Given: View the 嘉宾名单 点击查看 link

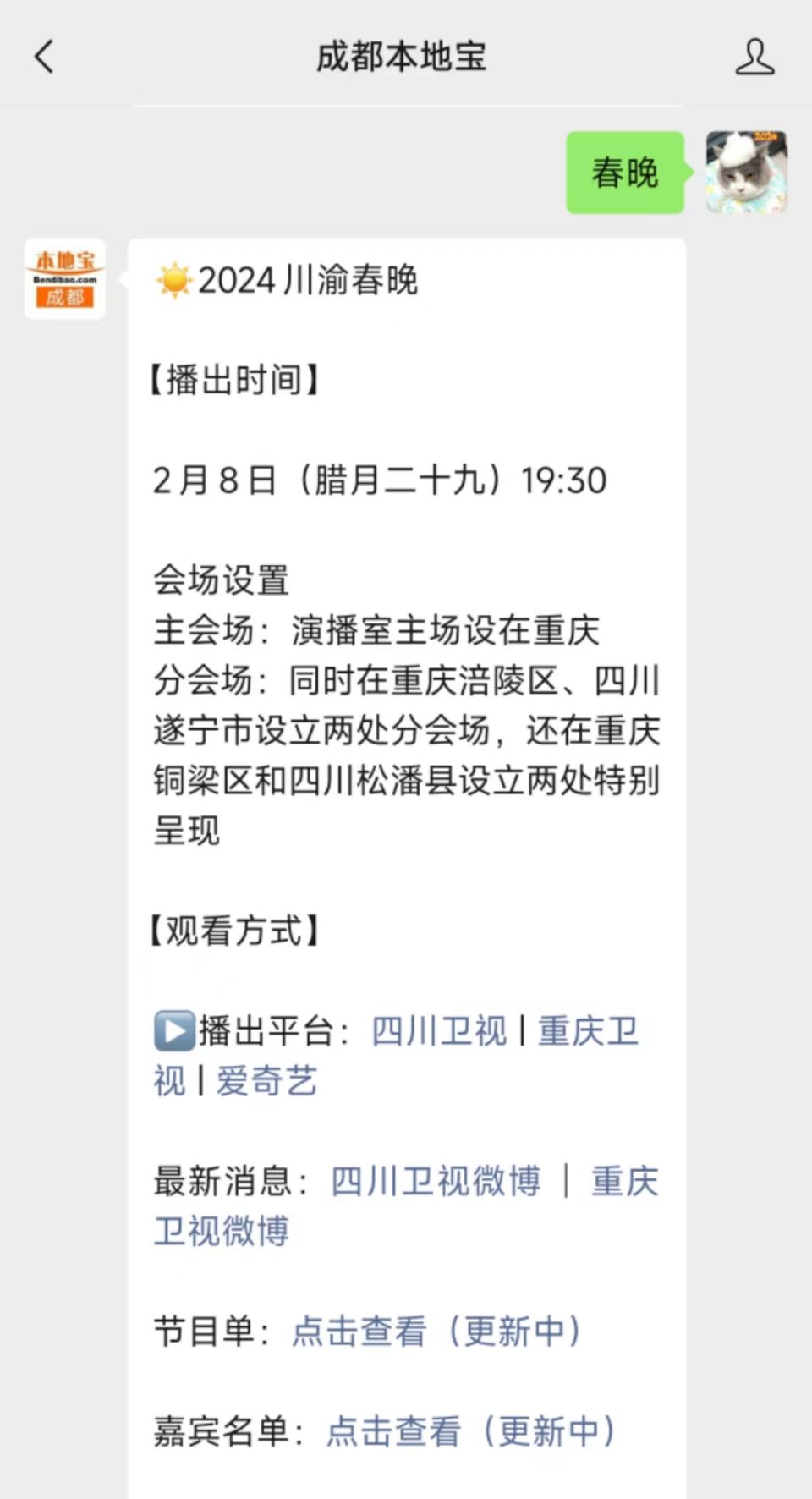Looking at the screenshot, I should [470, 1430].
